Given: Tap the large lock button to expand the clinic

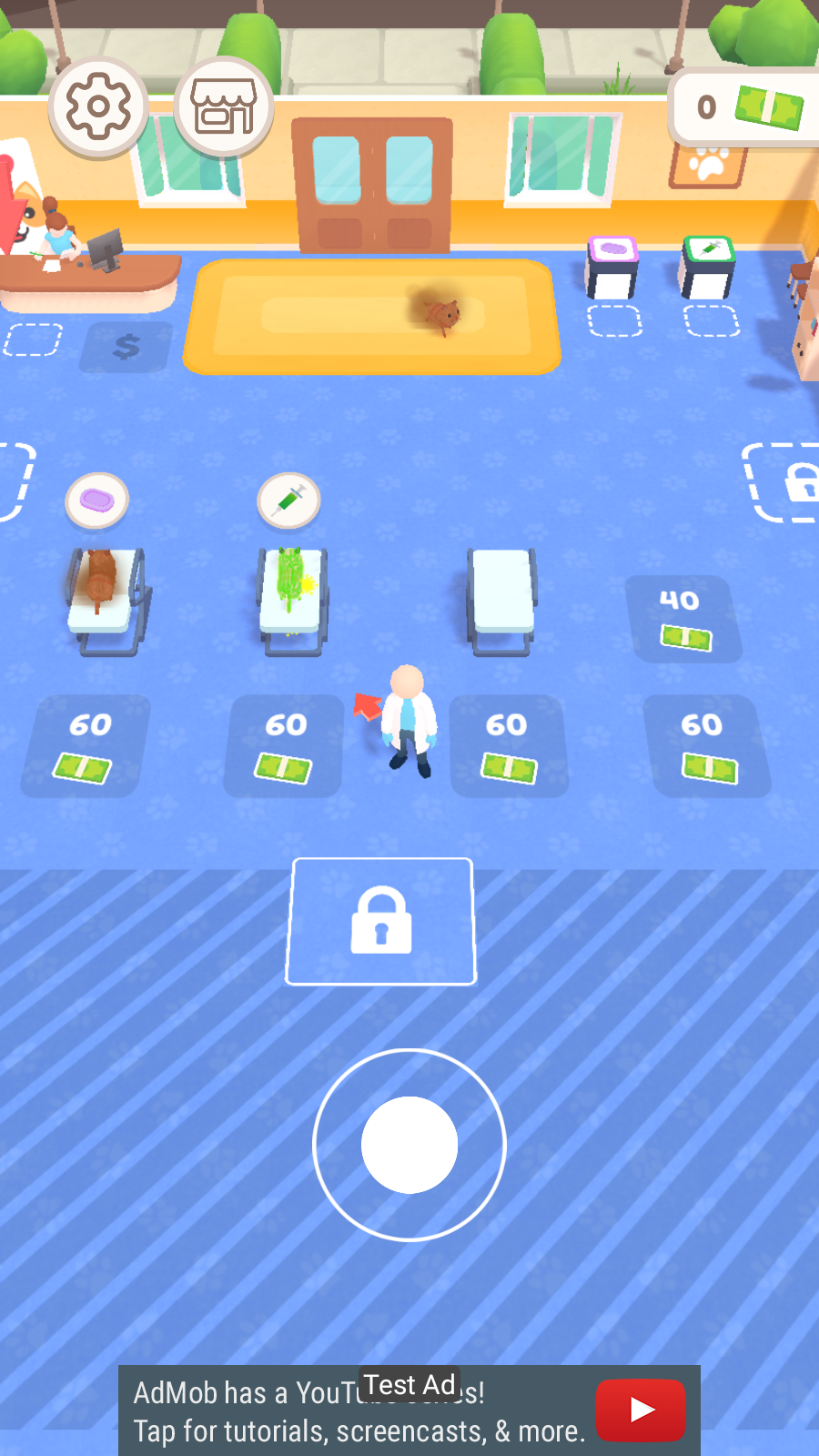Looking at the screenshot, I should coord(382,921).
